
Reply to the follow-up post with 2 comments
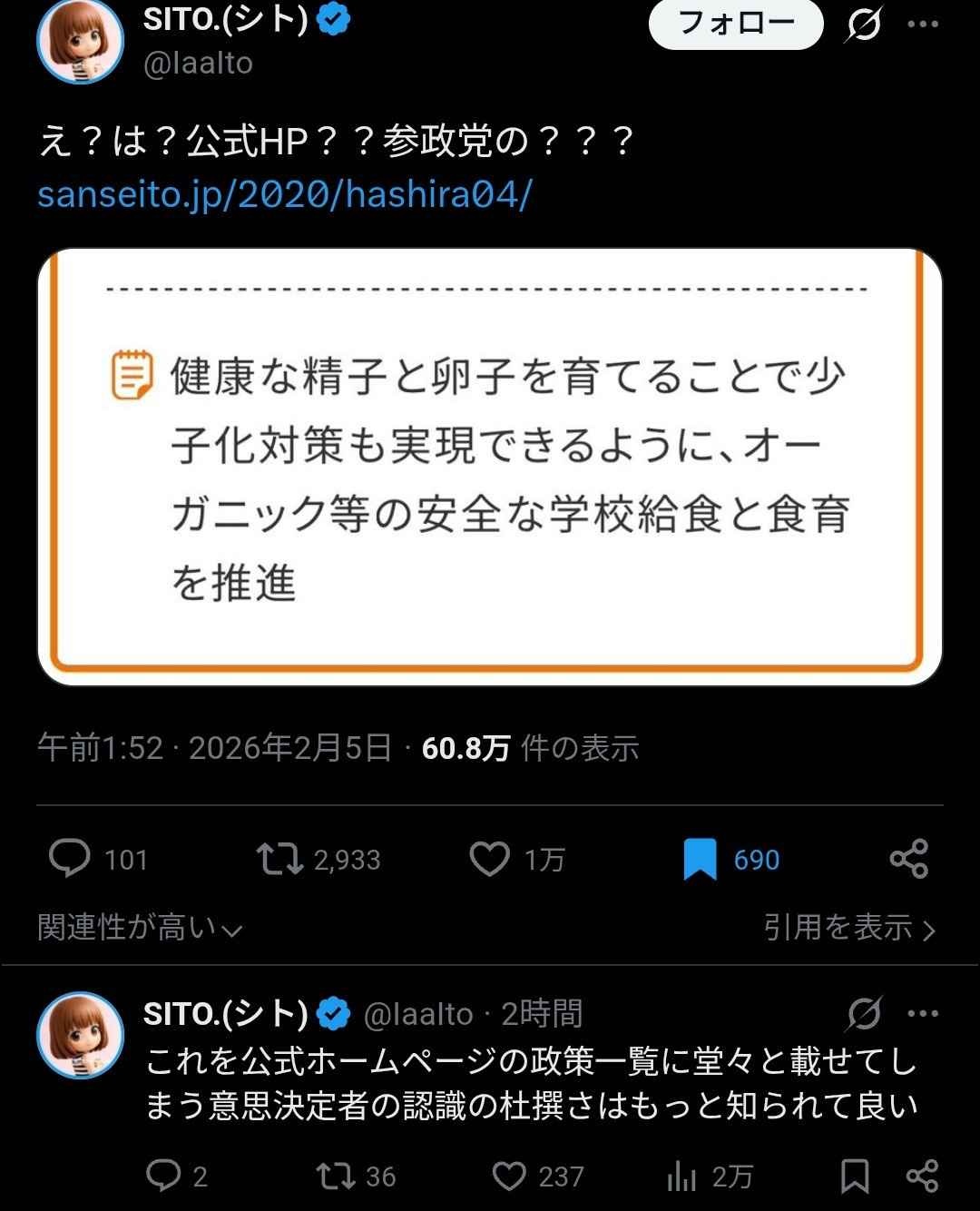pos(164,1177)
